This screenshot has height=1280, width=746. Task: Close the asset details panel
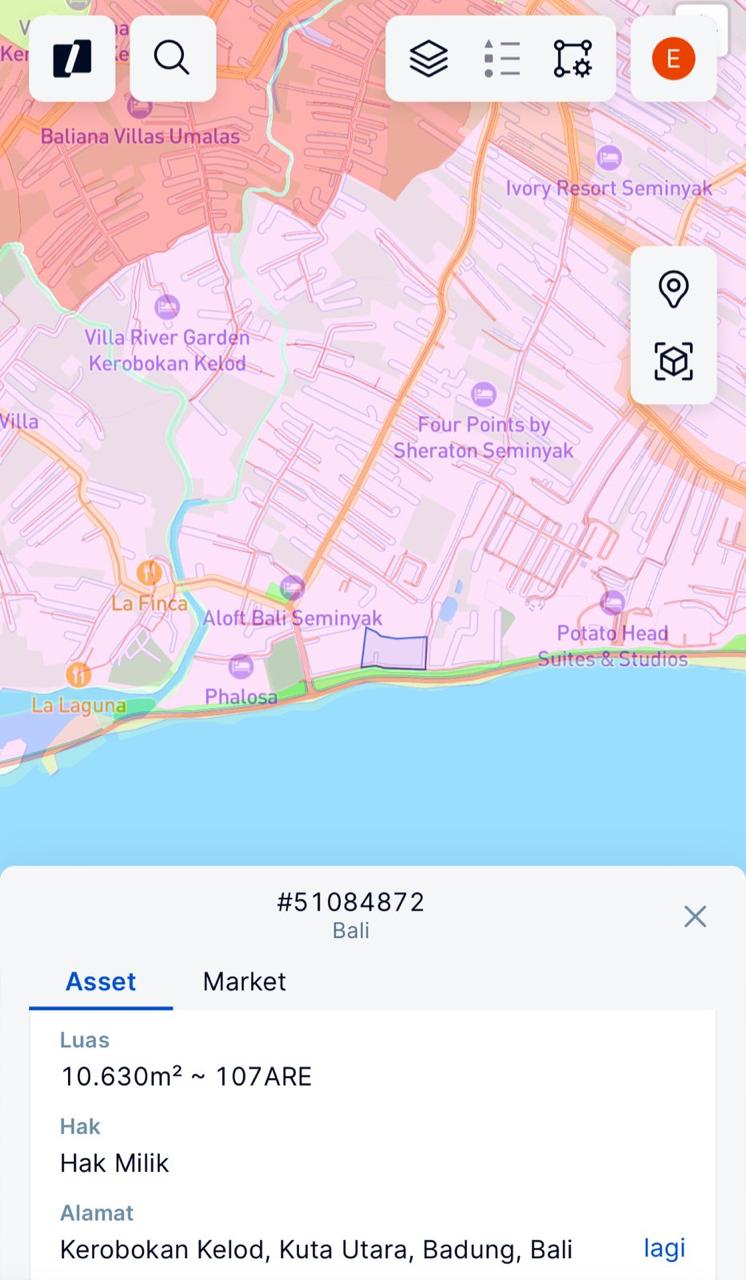695,916
